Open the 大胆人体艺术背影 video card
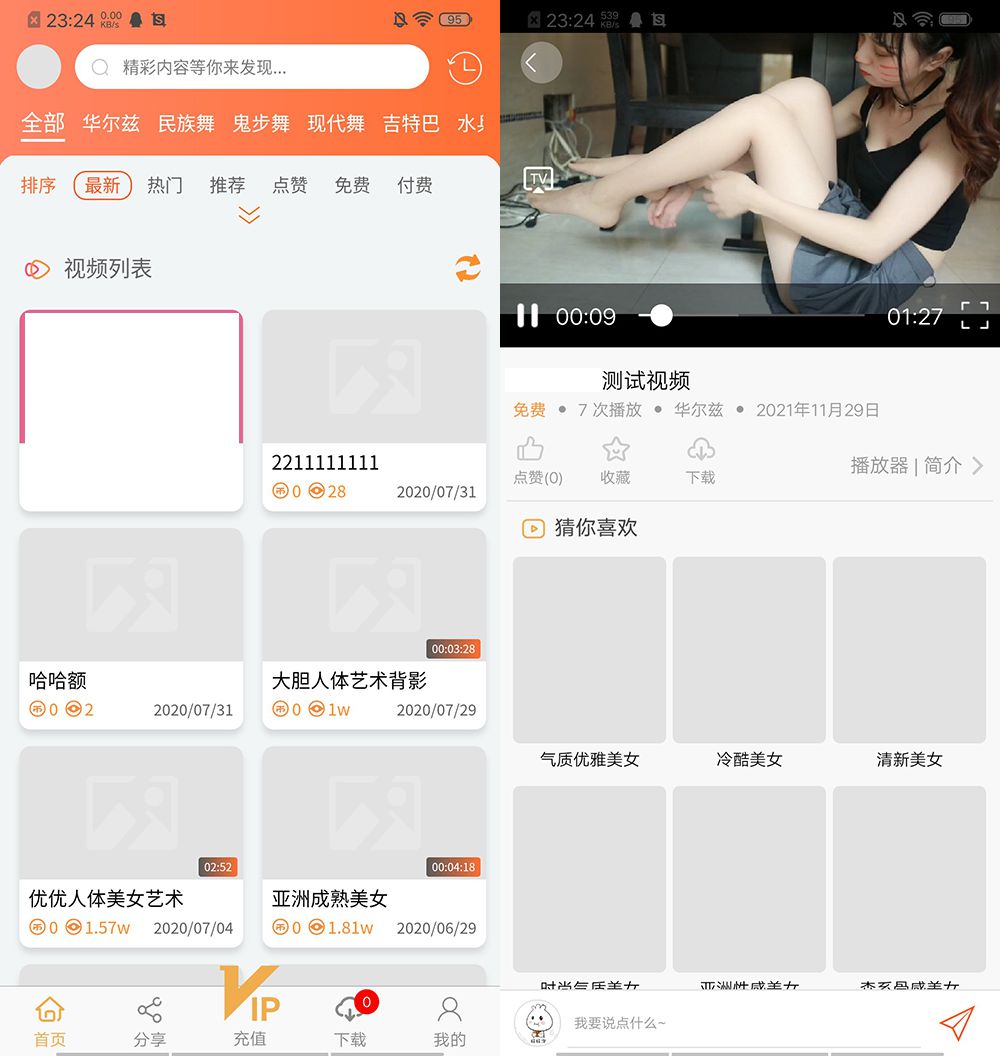Screen dimensions: 1000x1056 pos(374,628)
